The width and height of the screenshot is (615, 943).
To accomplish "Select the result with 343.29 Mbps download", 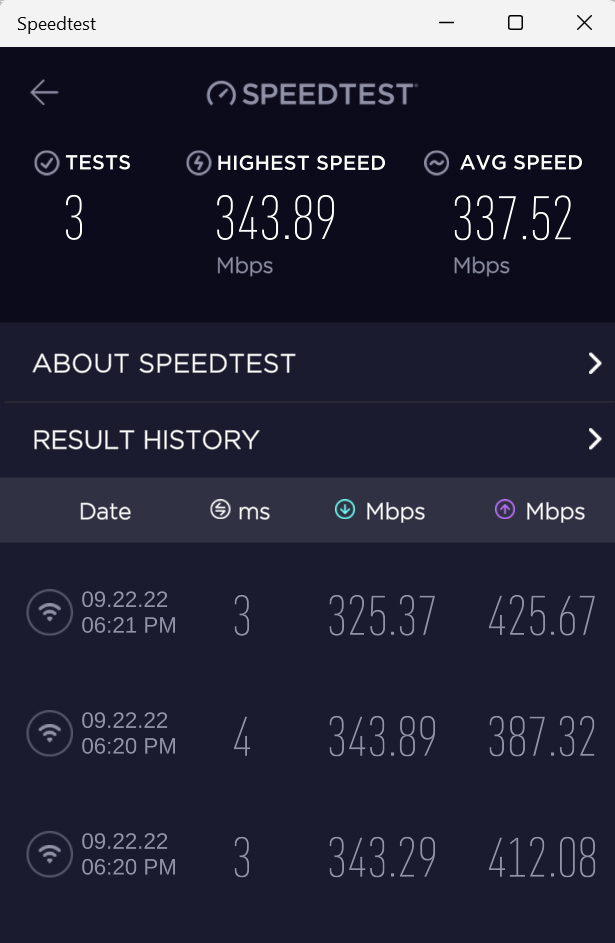I will [307, 855].
